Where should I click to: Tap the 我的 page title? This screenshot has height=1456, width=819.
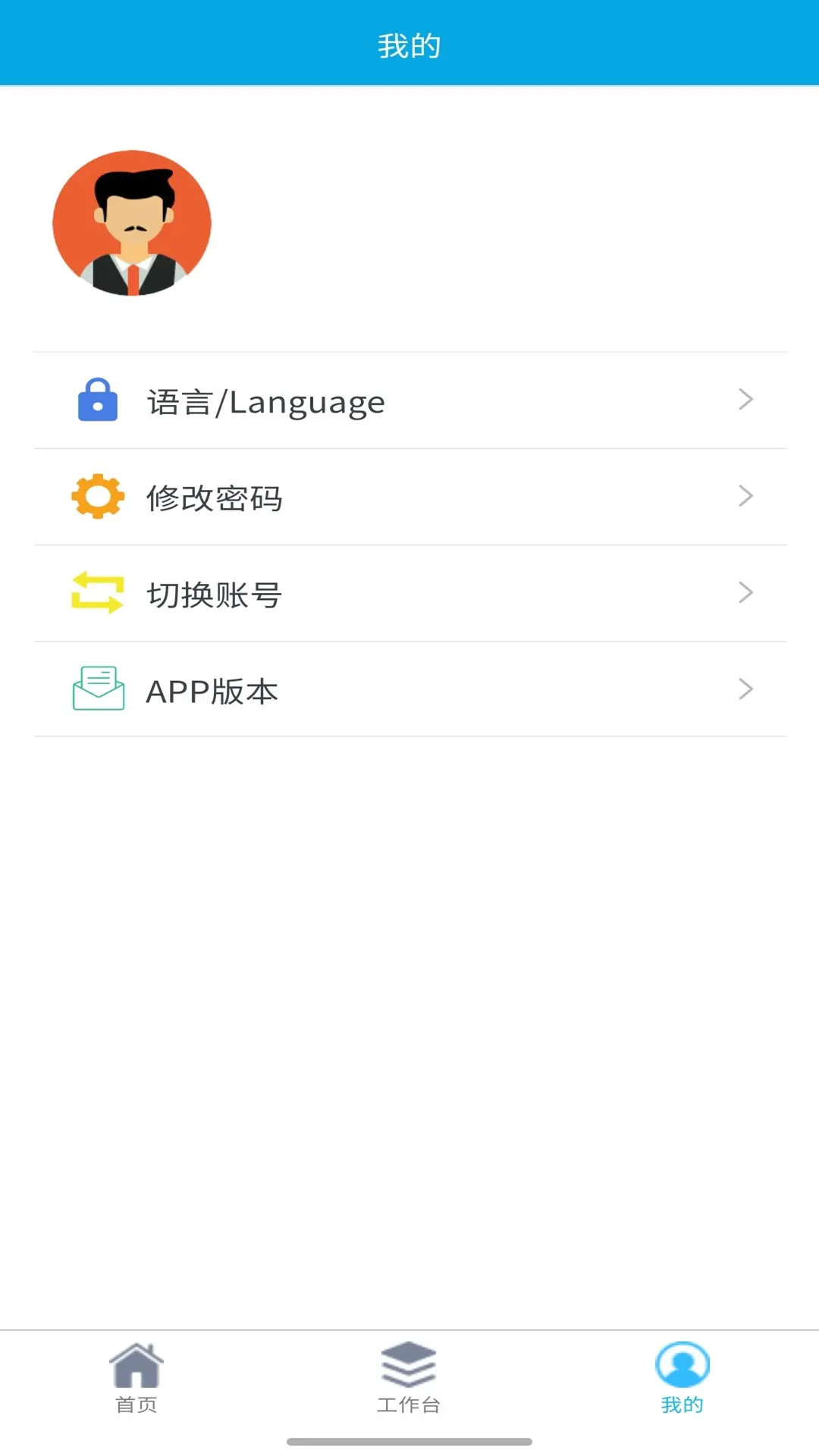(x=409, y=44)
